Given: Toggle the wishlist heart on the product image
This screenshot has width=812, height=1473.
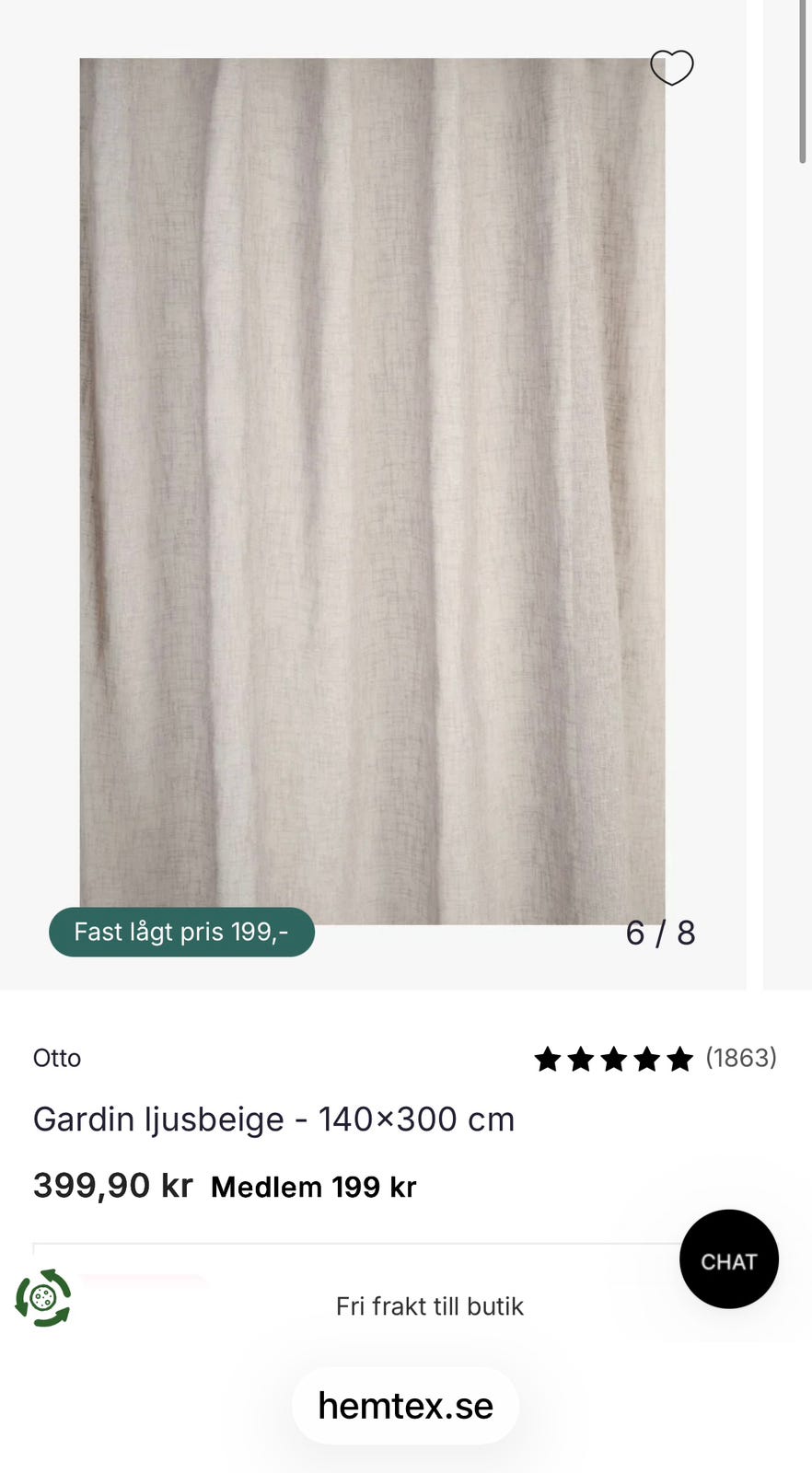Looking at the screenshot, I should point(671,67).
